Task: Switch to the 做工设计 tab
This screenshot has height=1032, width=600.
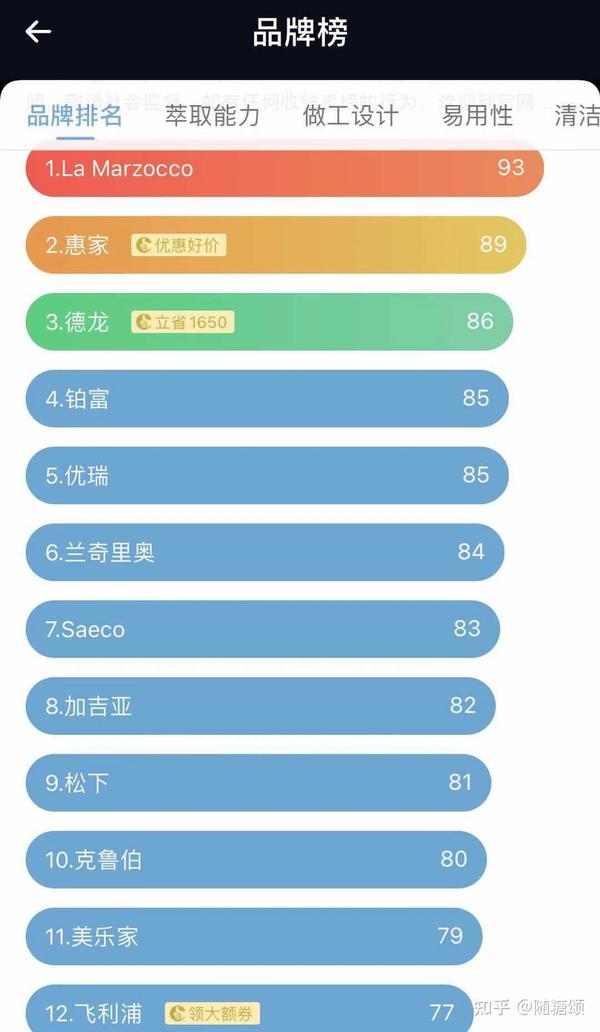Action: (350, 115)
